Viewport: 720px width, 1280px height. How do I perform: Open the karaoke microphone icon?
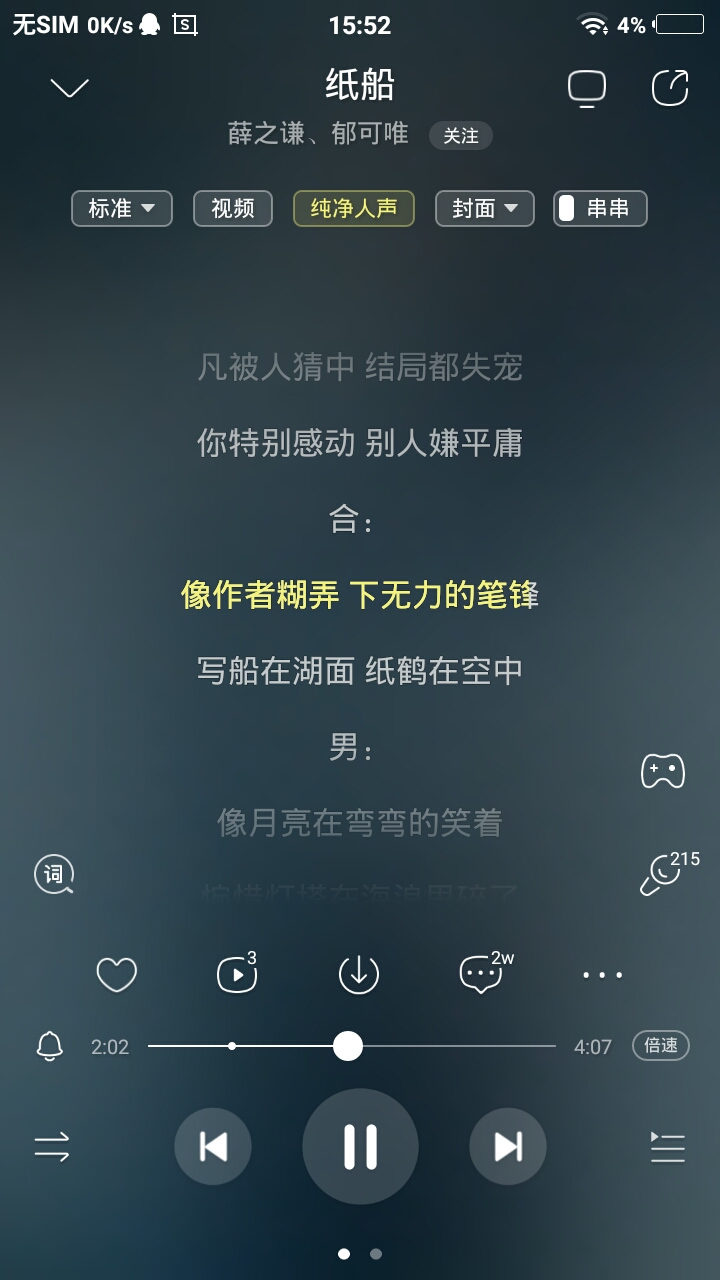pyautogui.click(x=668, y=874)
